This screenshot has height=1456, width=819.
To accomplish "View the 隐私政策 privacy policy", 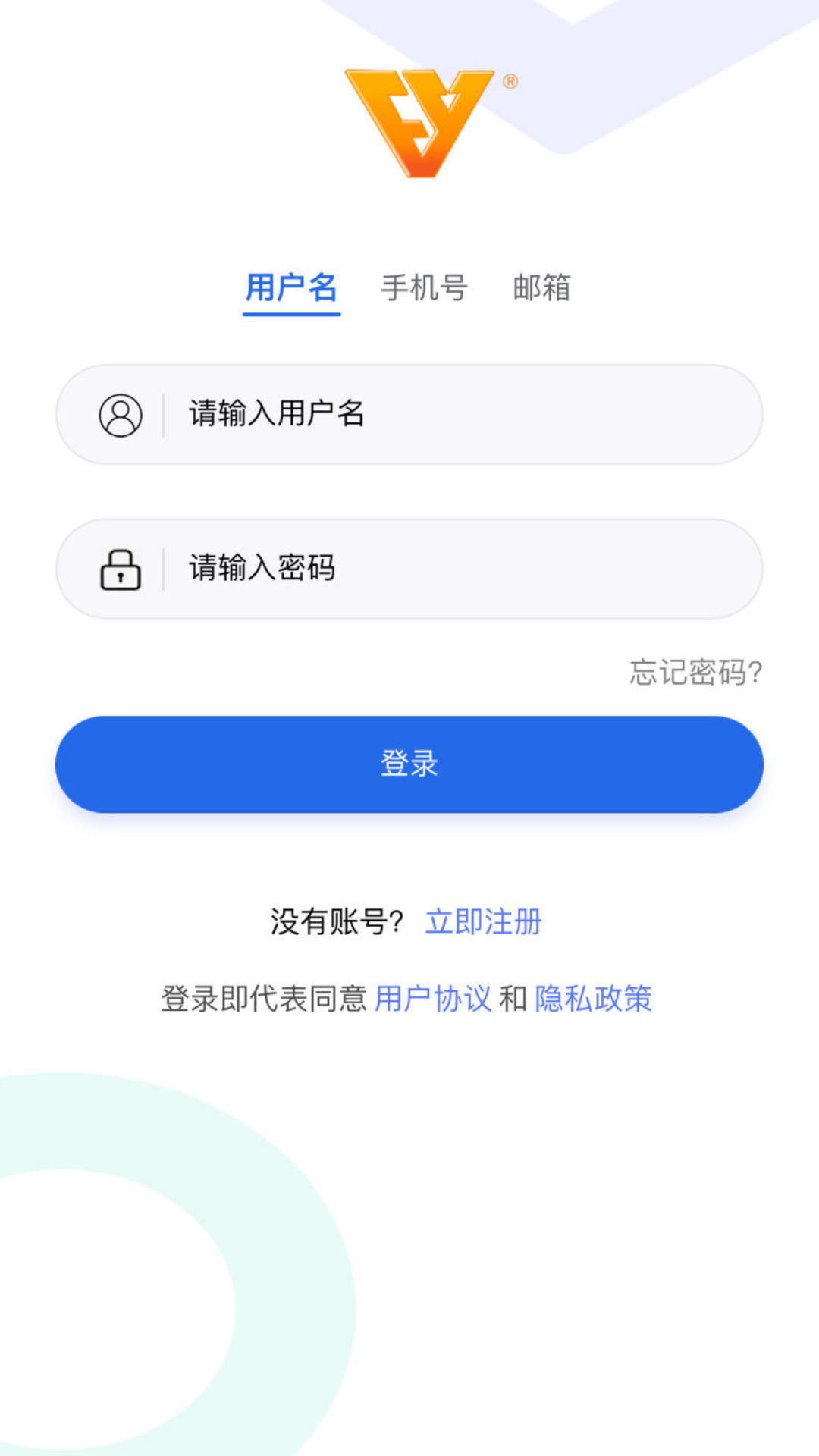I will [x=595, y=999].
